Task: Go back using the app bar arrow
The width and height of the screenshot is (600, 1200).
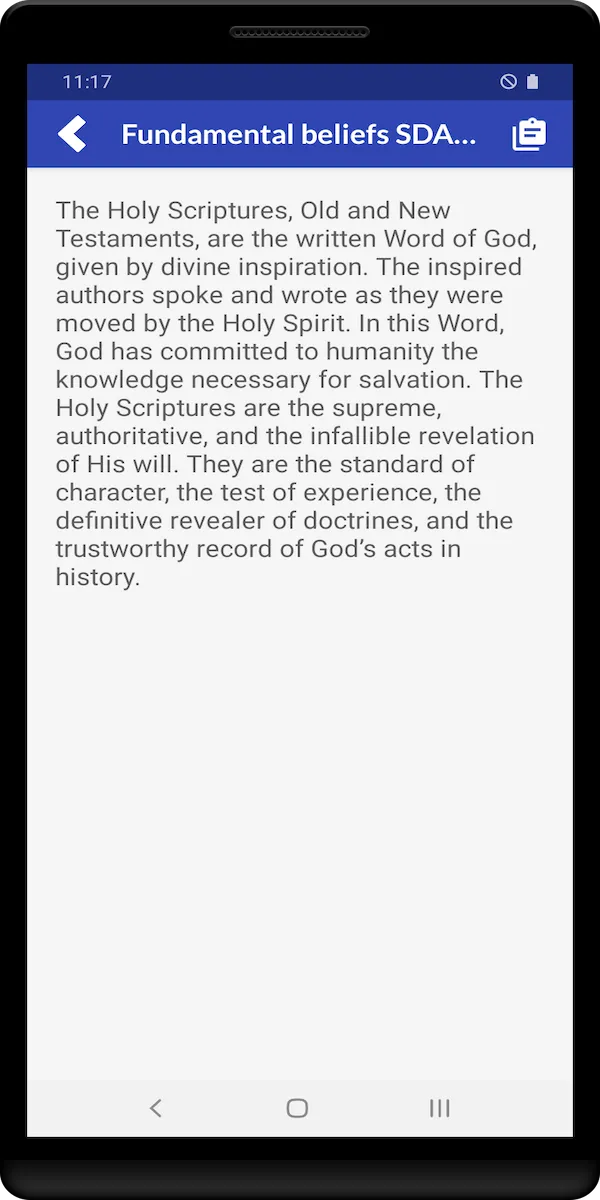Action: pyautogui.click(x=72, y=134)
